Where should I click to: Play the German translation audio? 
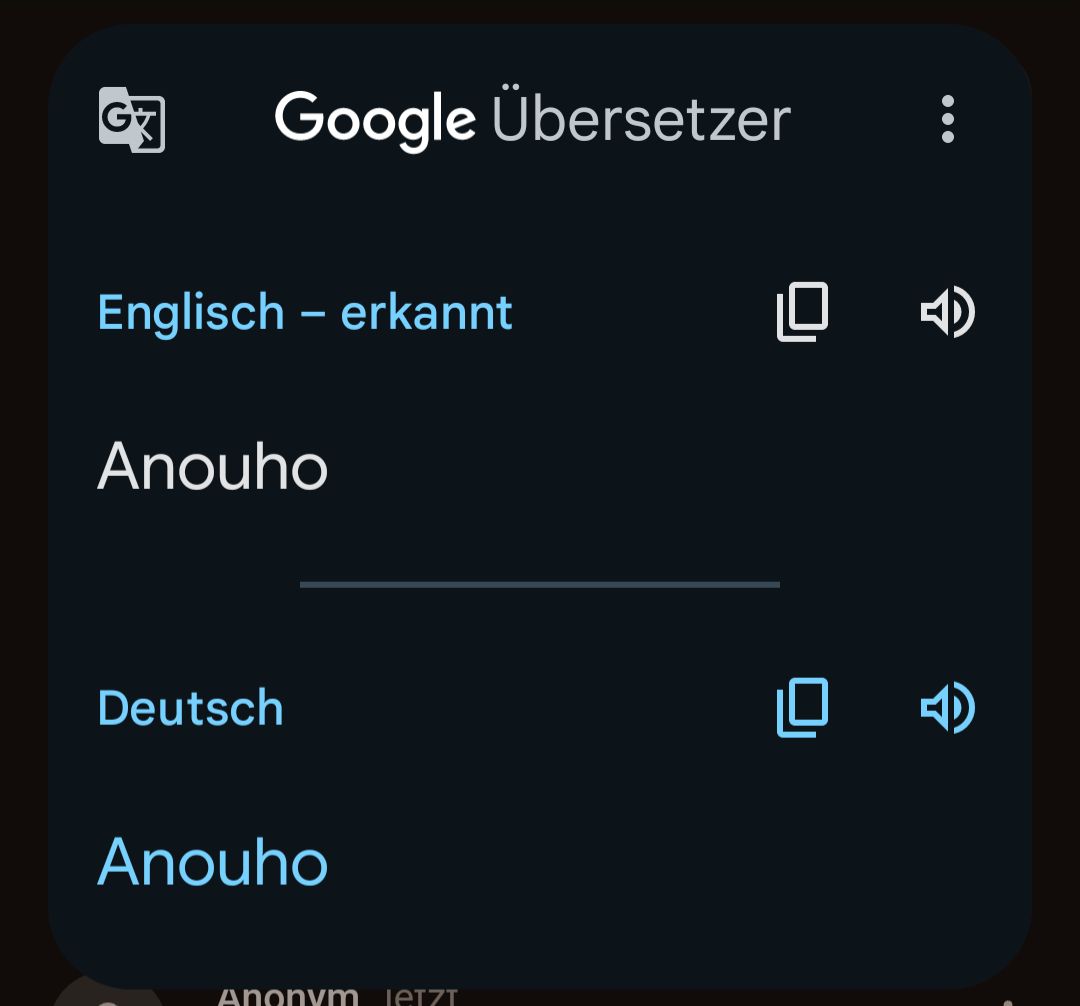[947, 708]
